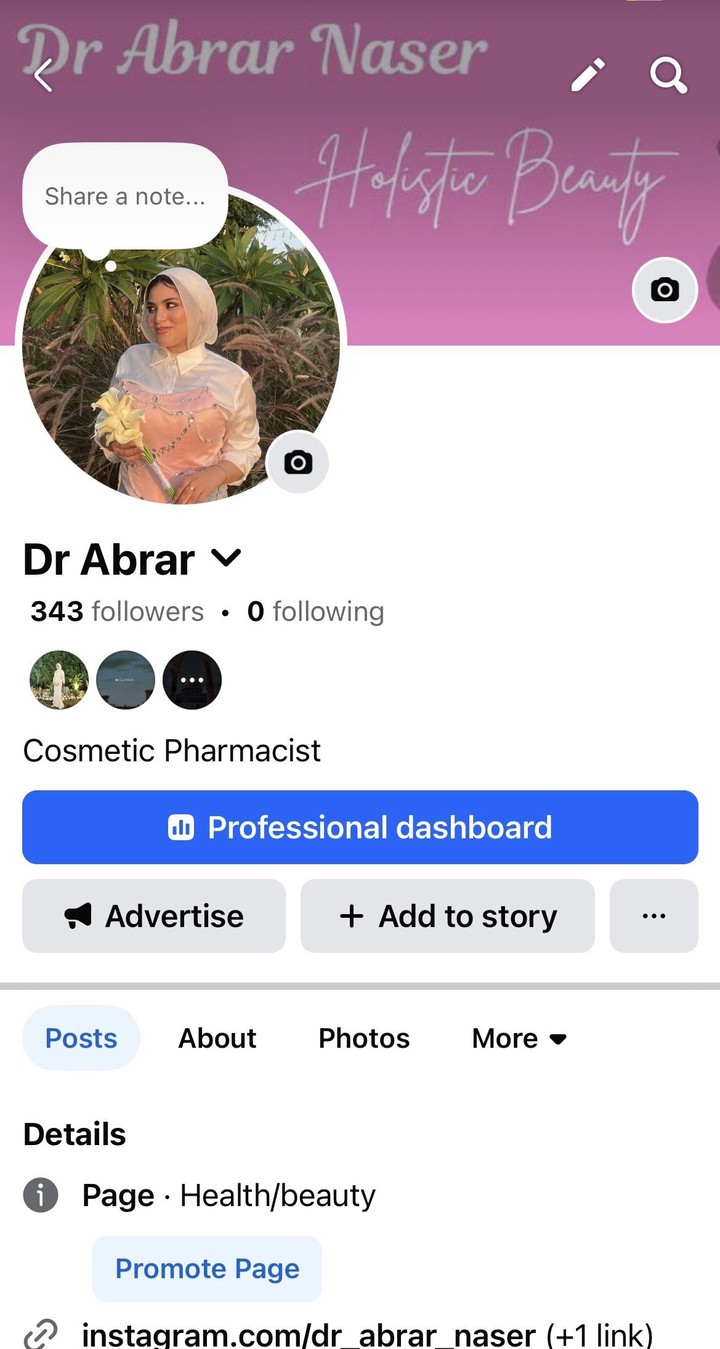Open the three-dot more options button
The height and width of the screenshot is (1349, 720).
pos(654,916)
